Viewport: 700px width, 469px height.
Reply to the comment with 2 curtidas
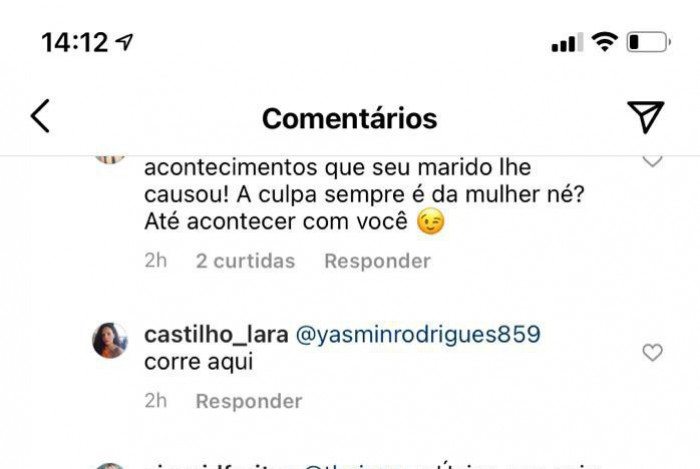point(377,261)
